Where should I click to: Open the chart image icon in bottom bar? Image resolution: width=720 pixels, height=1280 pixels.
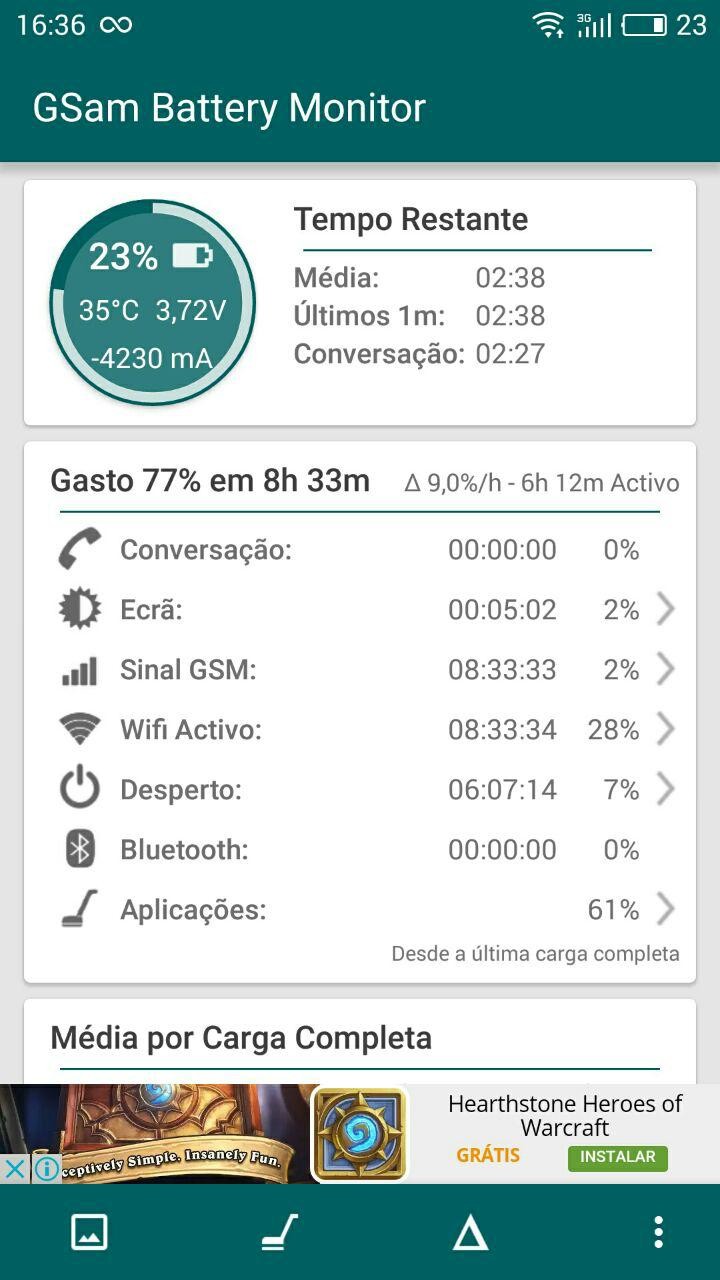pos(89,1232)
